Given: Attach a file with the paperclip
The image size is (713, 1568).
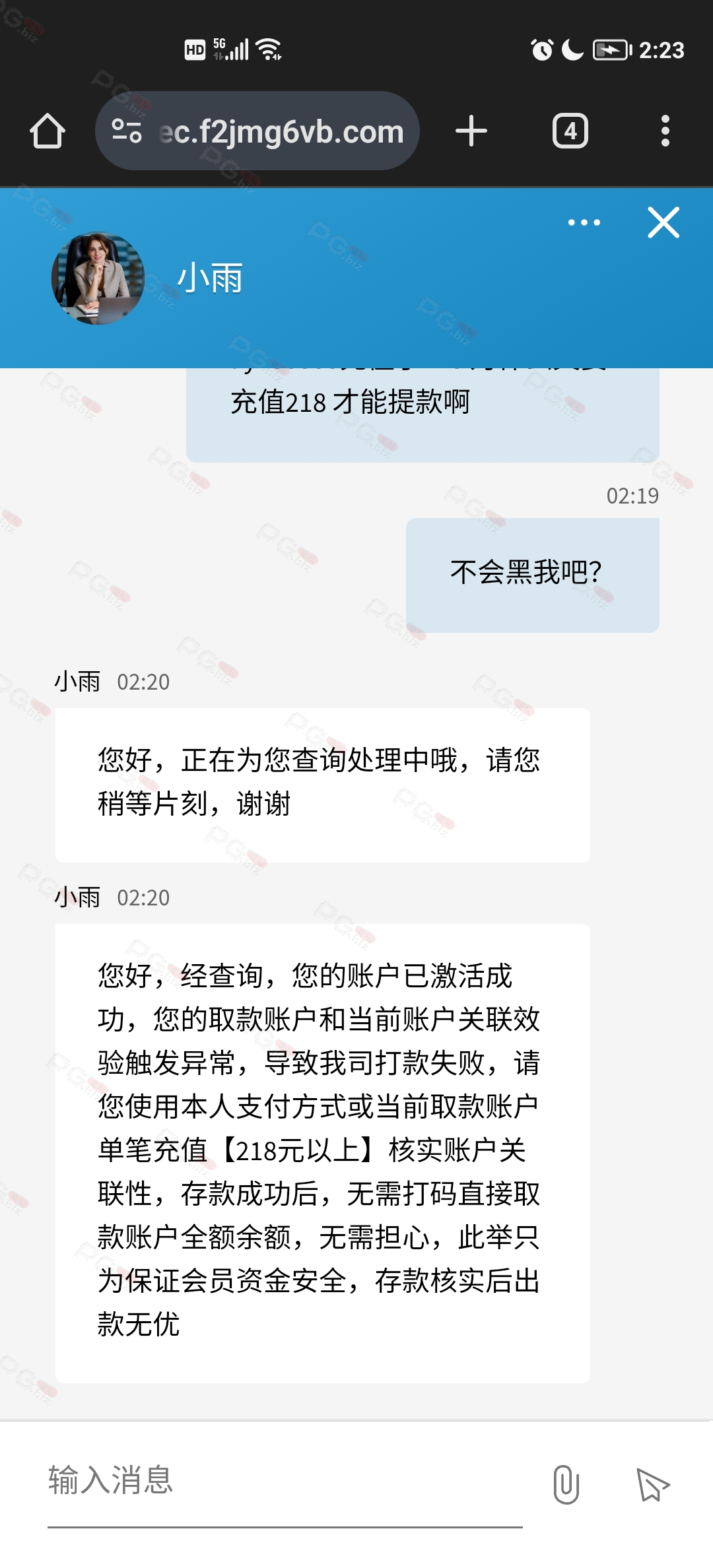Looking at the screenshot, I should [566, 1485].
